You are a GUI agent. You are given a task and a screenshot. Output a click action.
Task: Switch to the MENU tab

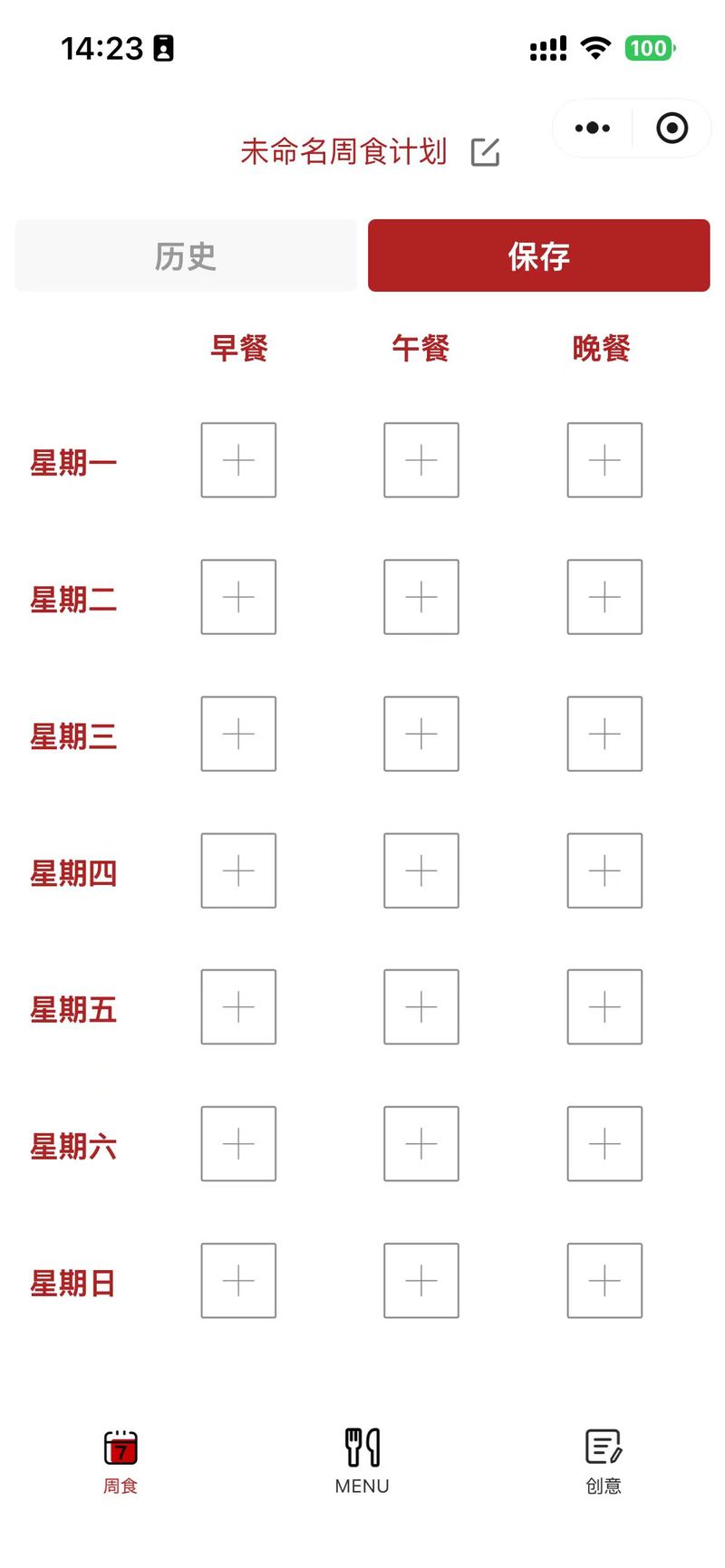tap(362, 1460)
